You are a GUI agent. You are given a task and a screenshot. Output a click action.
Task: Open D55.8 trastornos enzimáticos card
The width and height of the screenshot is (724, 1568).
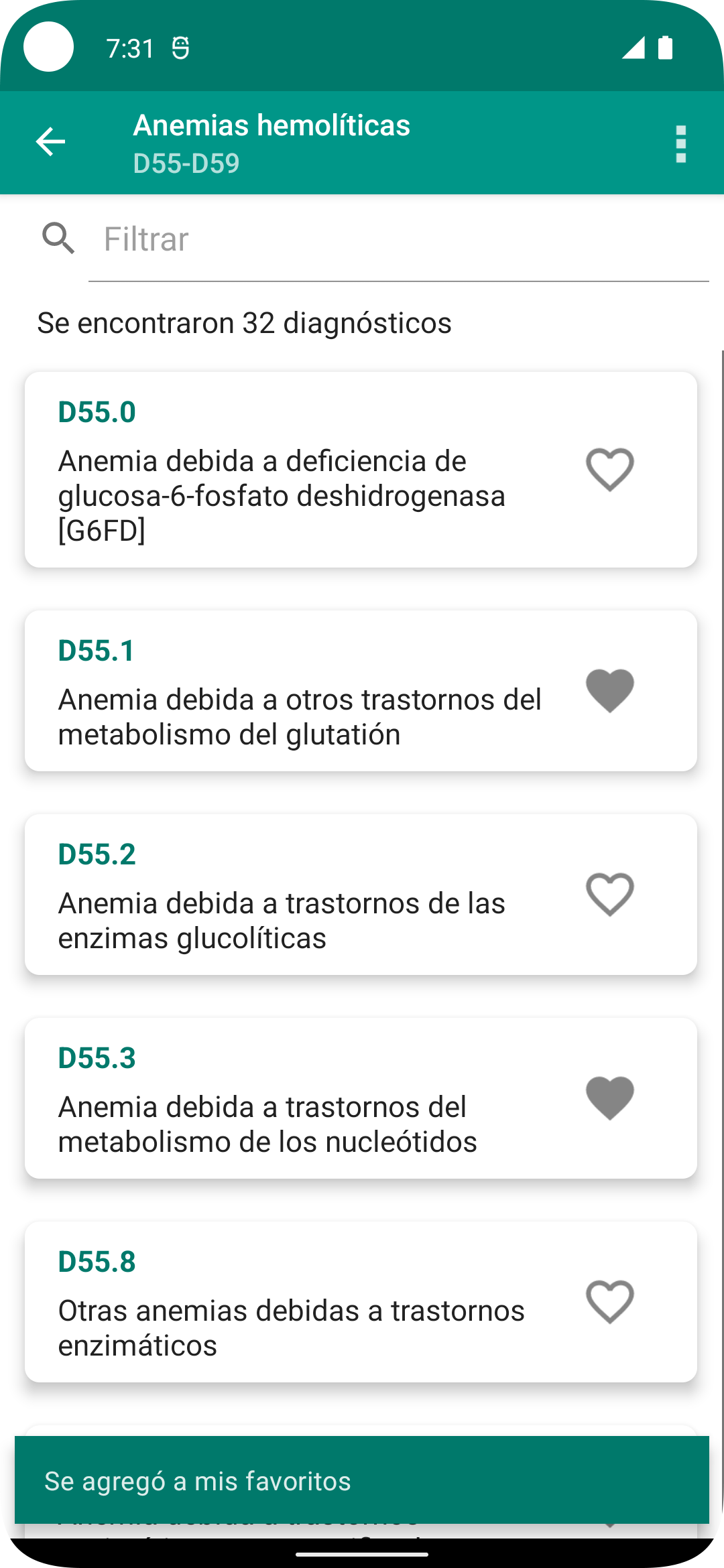pyautogui.click(x=361, y=1302)
